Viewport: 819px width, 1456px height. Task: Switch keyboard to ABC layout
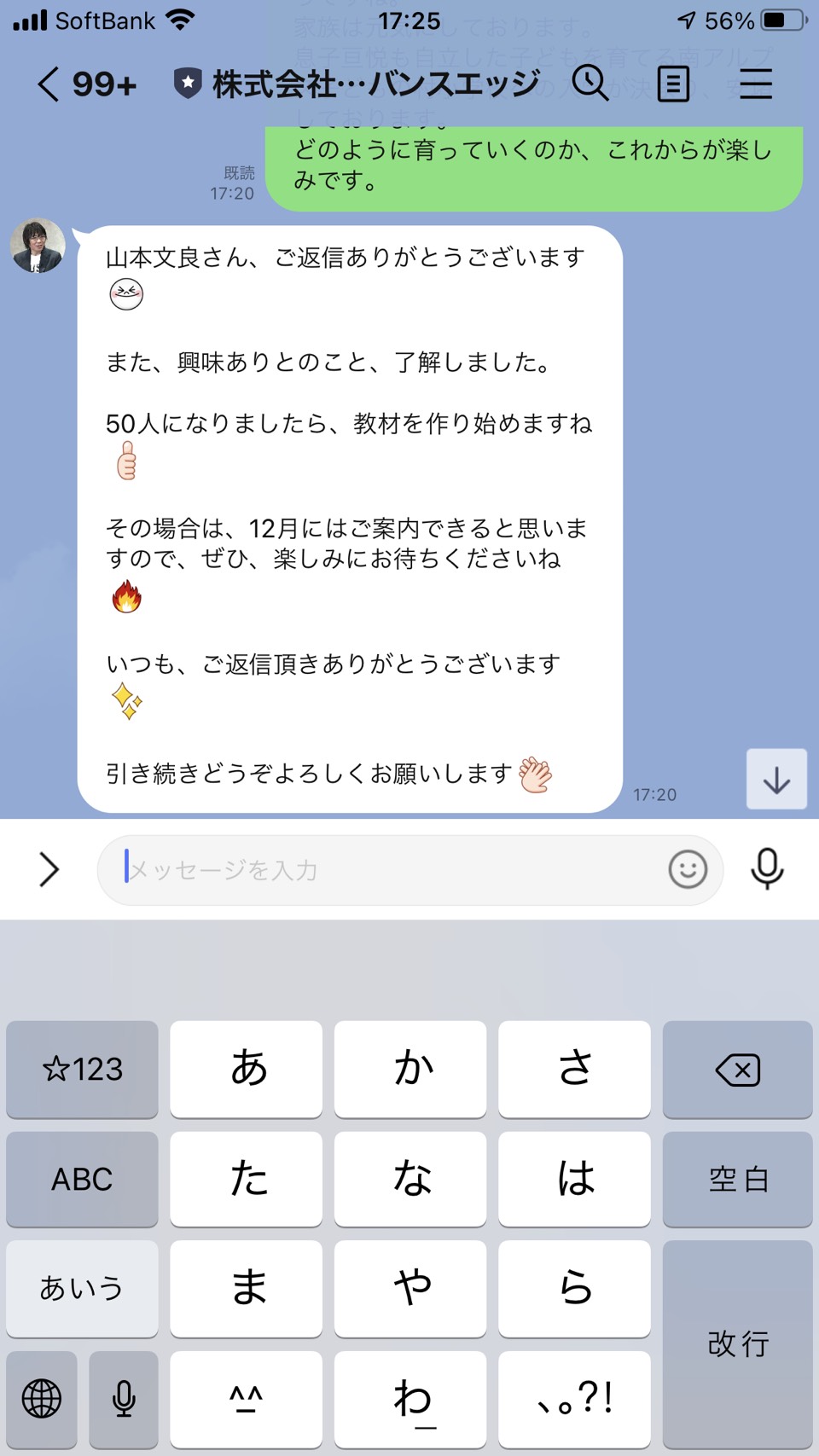coord(82,1180)
